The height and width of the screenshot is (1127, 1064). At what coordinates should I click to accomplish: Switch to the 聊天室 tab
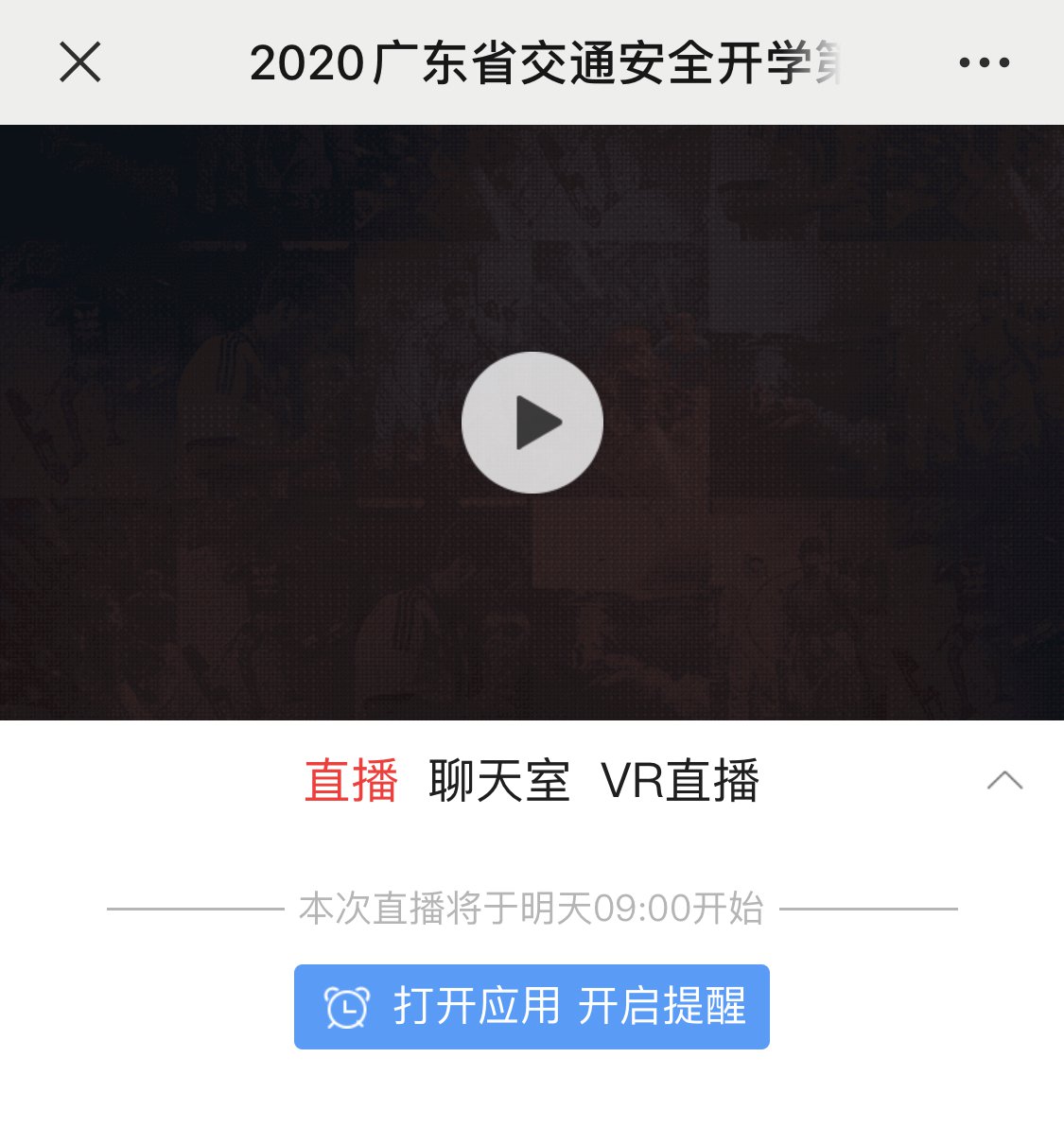[x=499, y=781]
